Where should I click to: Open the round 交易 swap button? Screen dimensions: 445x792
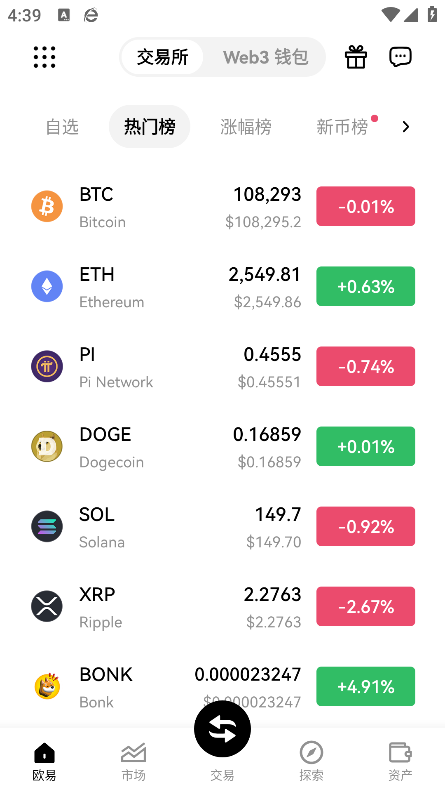point(222,729)
